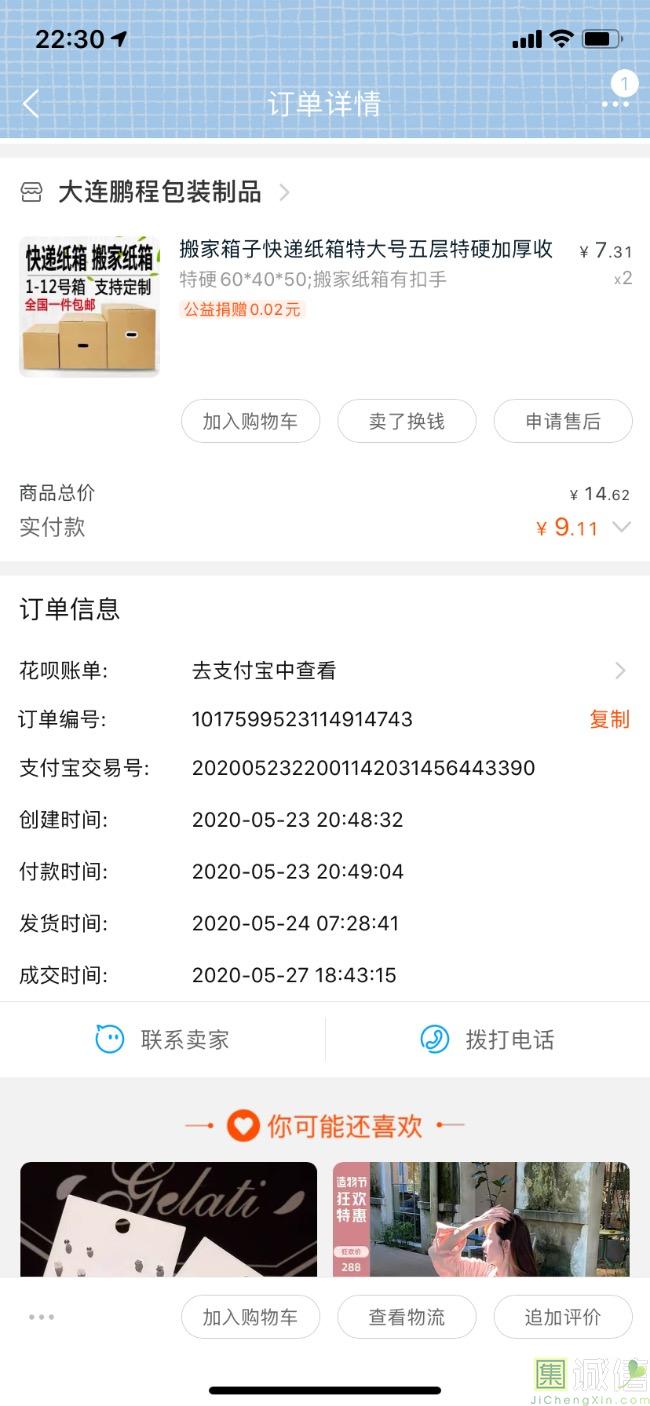
Task: Open the moving box product image
Action: [89, 306]
